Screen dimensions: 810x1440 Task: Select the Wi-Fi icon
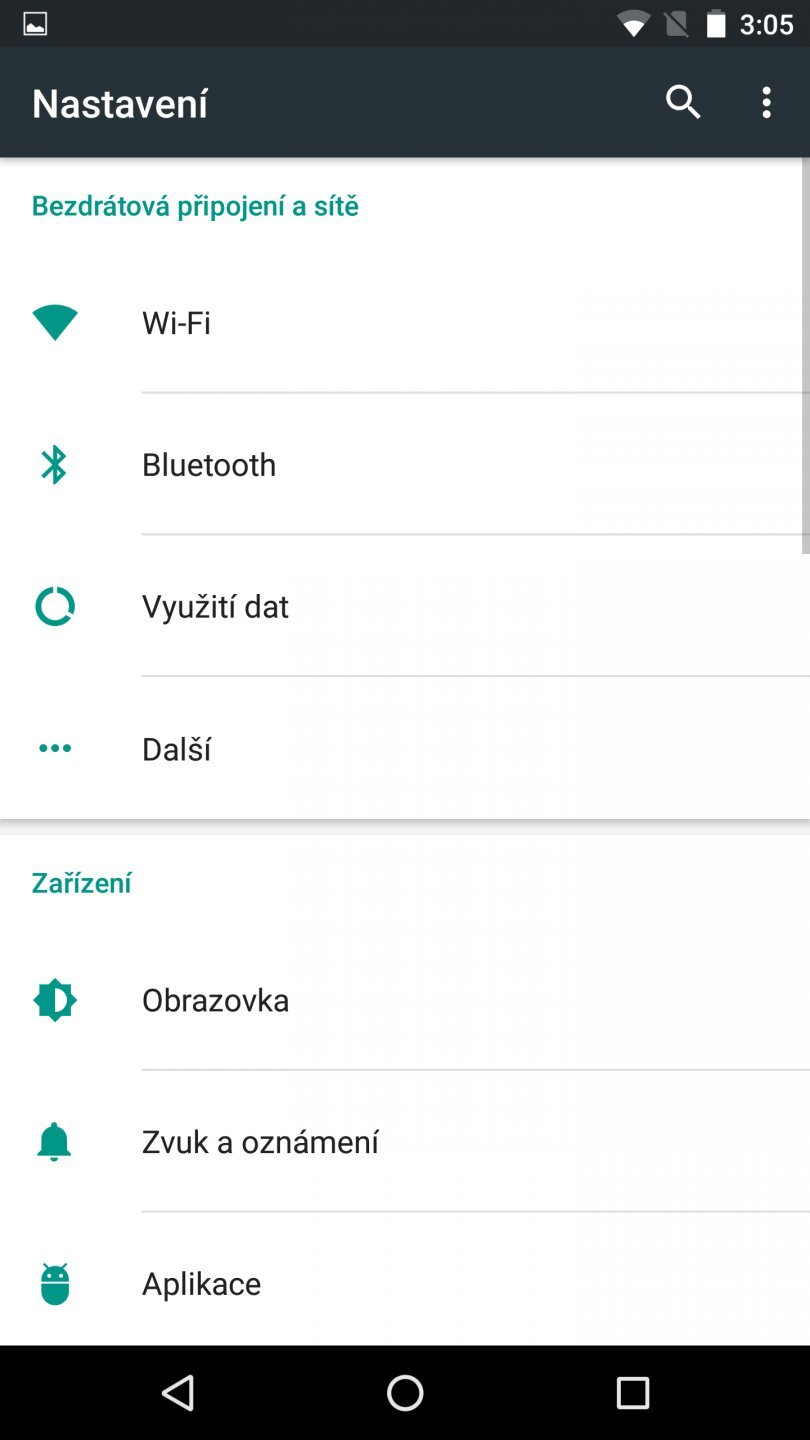tap(54, 322)
